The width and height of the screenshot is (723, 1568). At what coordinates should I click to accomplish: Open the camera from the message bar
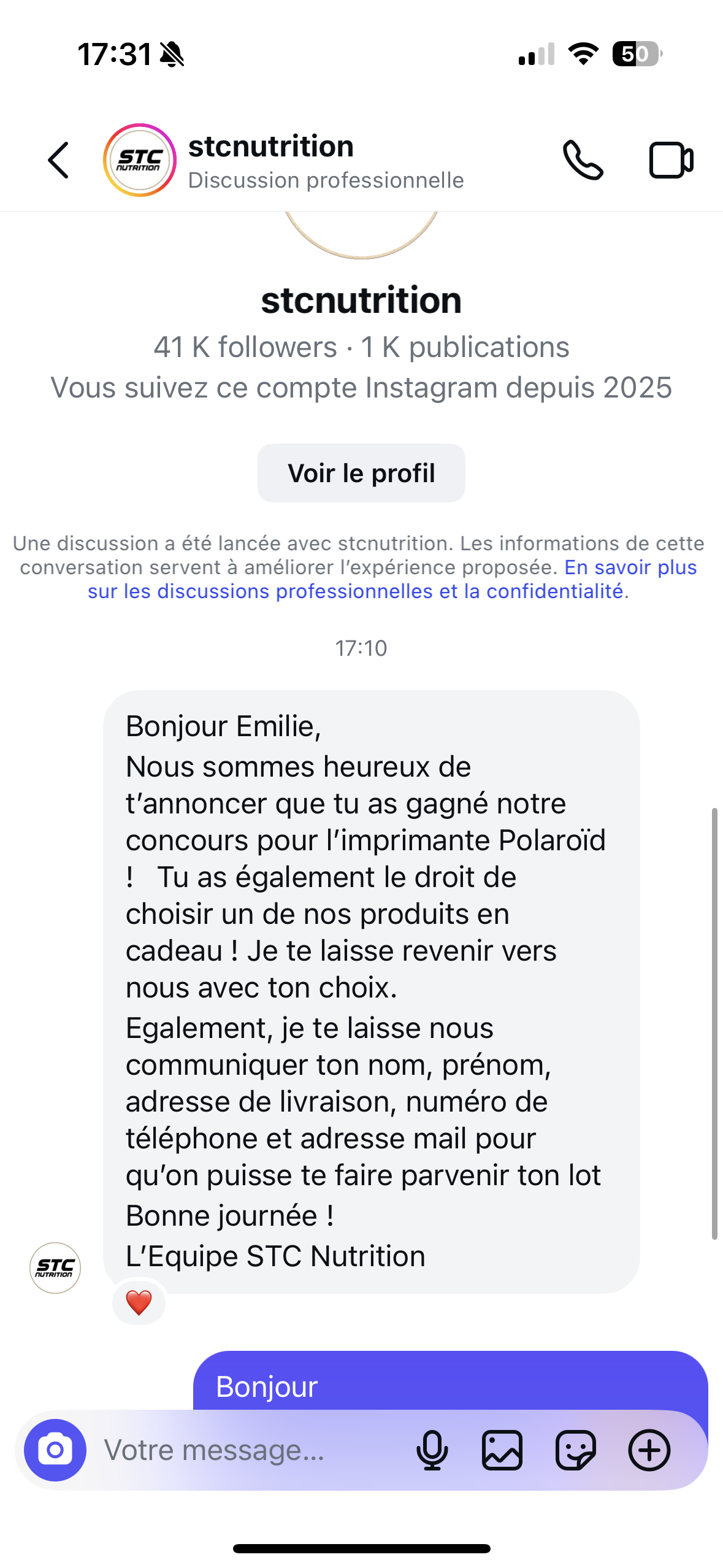[55, 1450]
